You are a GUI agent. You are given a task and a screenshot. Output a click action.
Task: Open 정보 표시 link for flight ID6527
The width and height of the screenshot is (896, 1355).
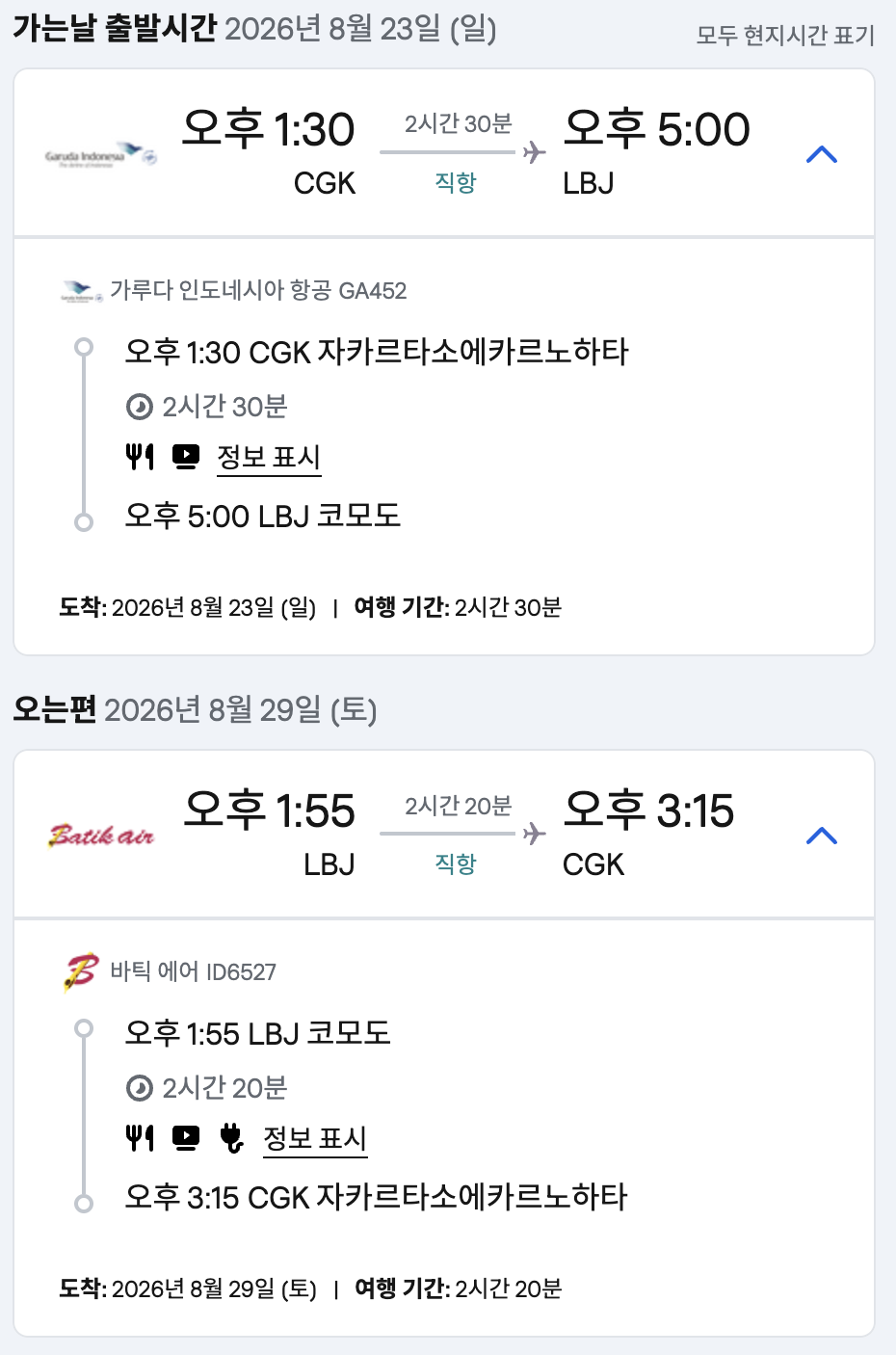[315, 1138]
